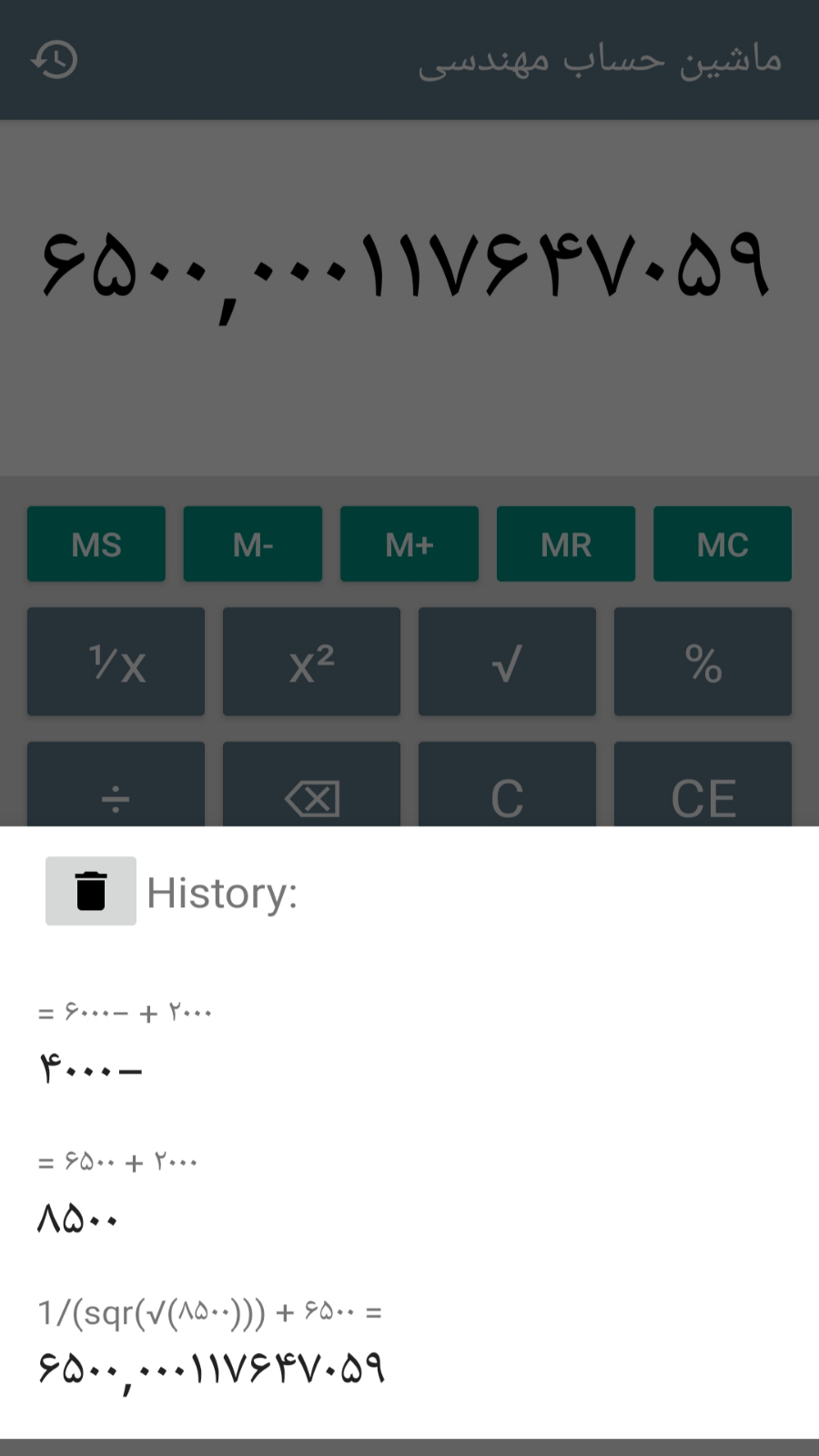Select history result ۴۰۰۰−
Viewport: 819px width, 1456px height.
(x=90, y=1068)
